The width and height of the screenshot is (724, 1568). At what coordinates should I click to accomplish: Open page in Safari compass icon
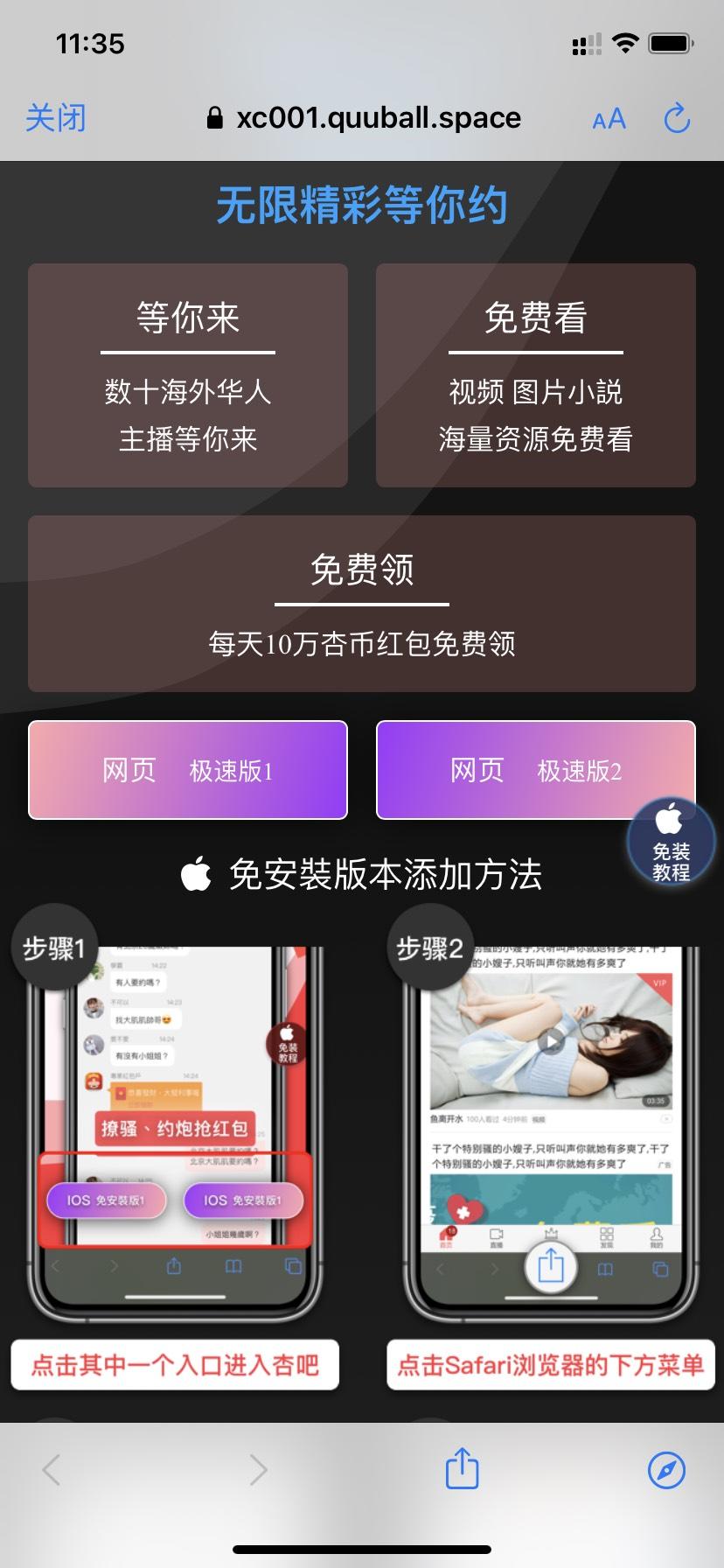pyautogui.click(x=666, y=1470)
